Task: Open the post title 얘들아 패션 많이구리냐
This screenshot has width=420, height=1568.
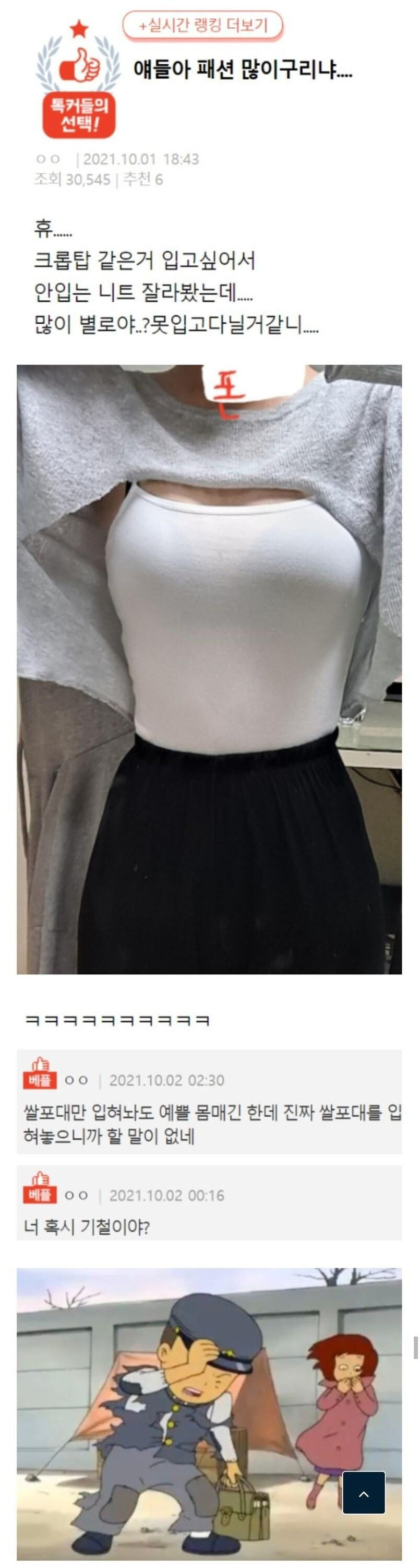Action: (243, 70)
